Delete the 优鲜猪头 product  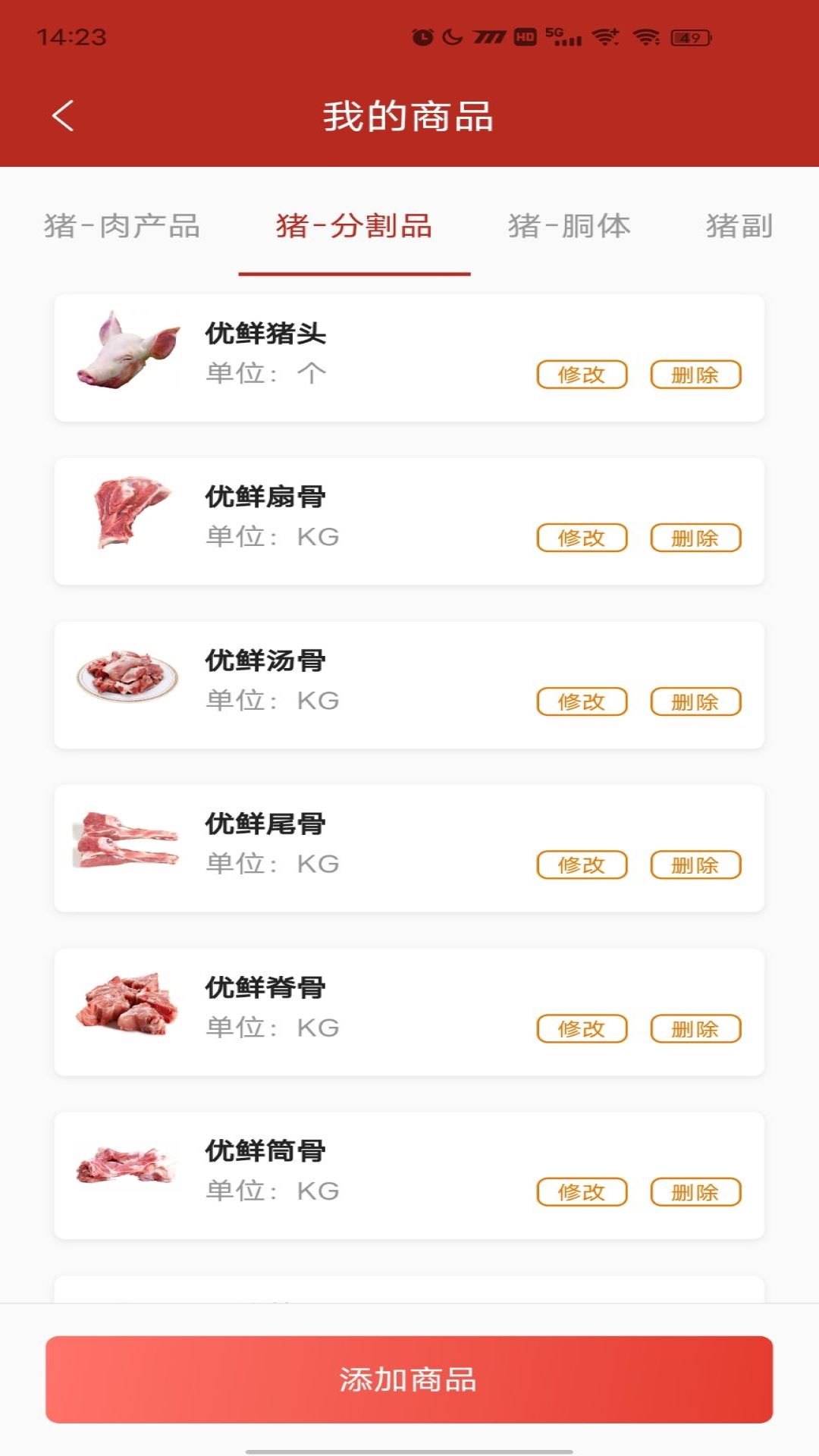click(695, 375)
